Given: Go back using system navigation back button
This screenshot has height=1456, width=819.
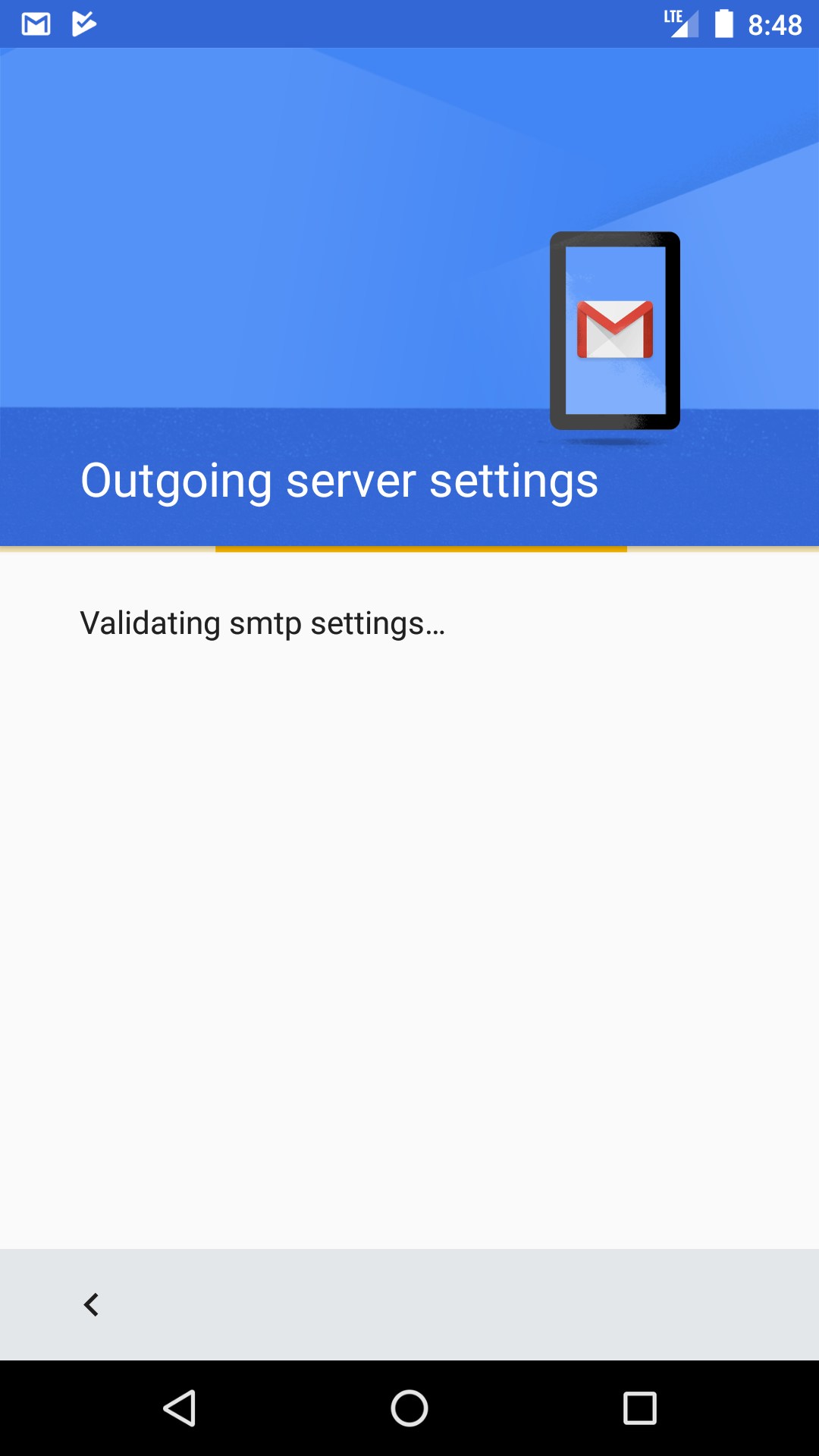Looking at the screenshot, I should coord(180,1408).
